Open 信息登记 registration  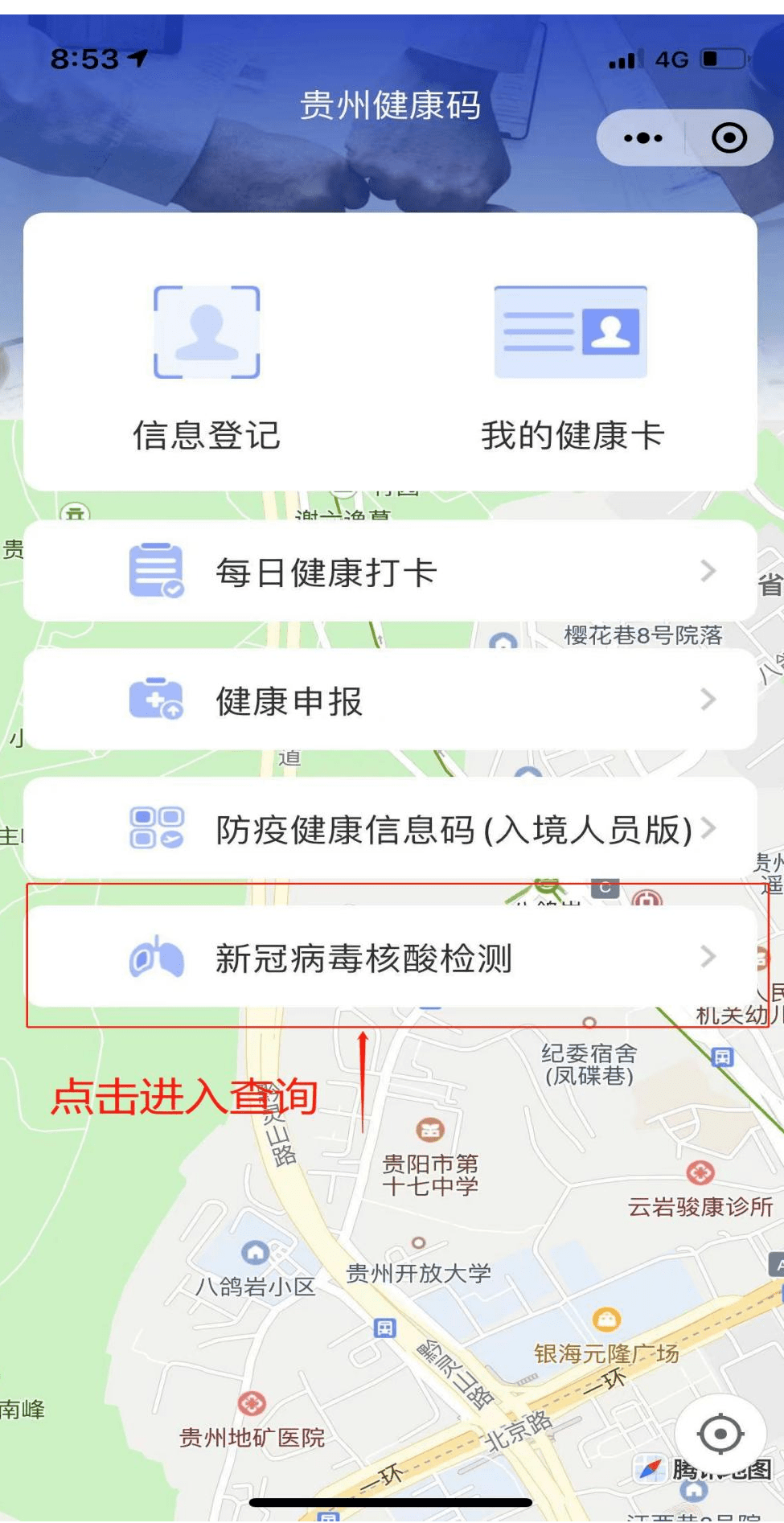pos(207,366)
